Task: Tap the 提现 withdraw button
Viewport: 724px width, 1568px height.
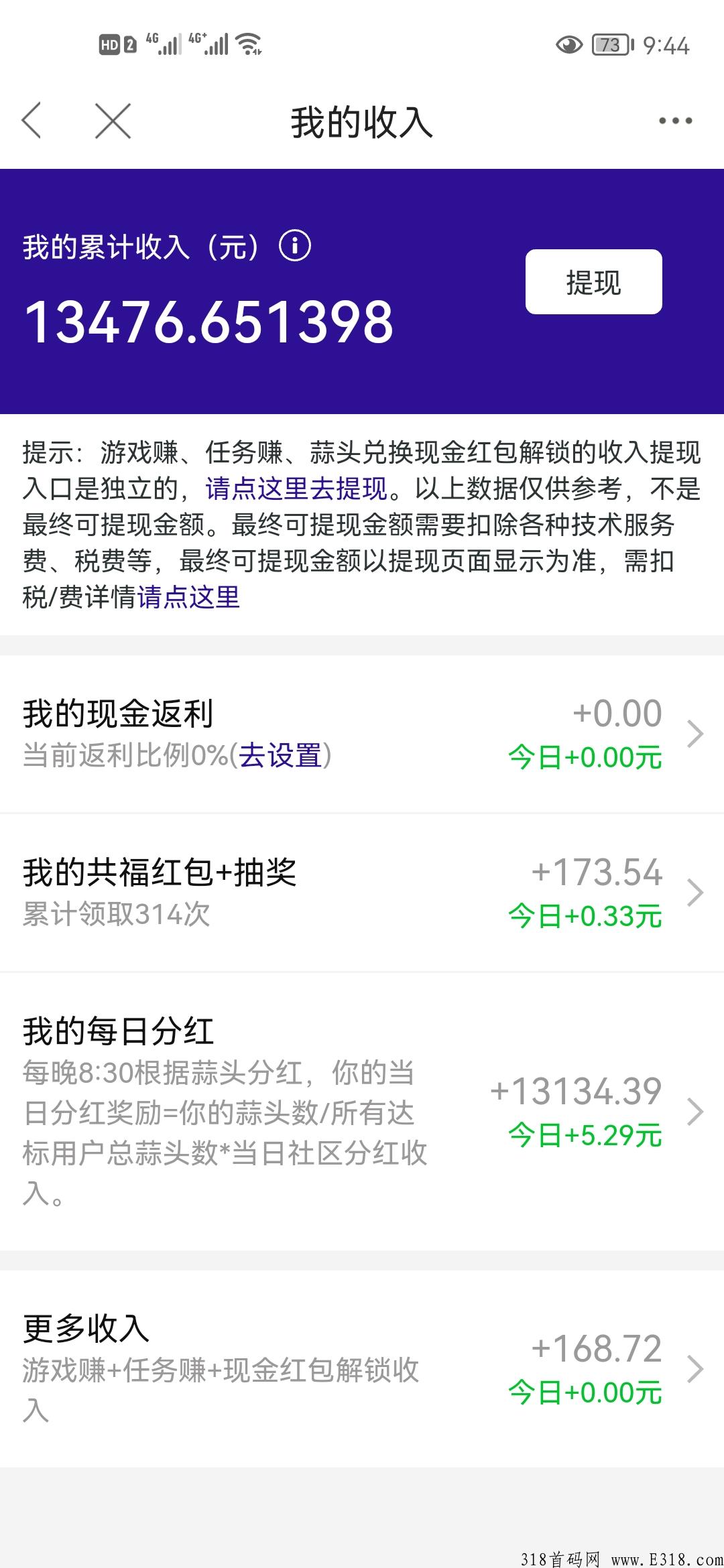Action: point(595,283)
